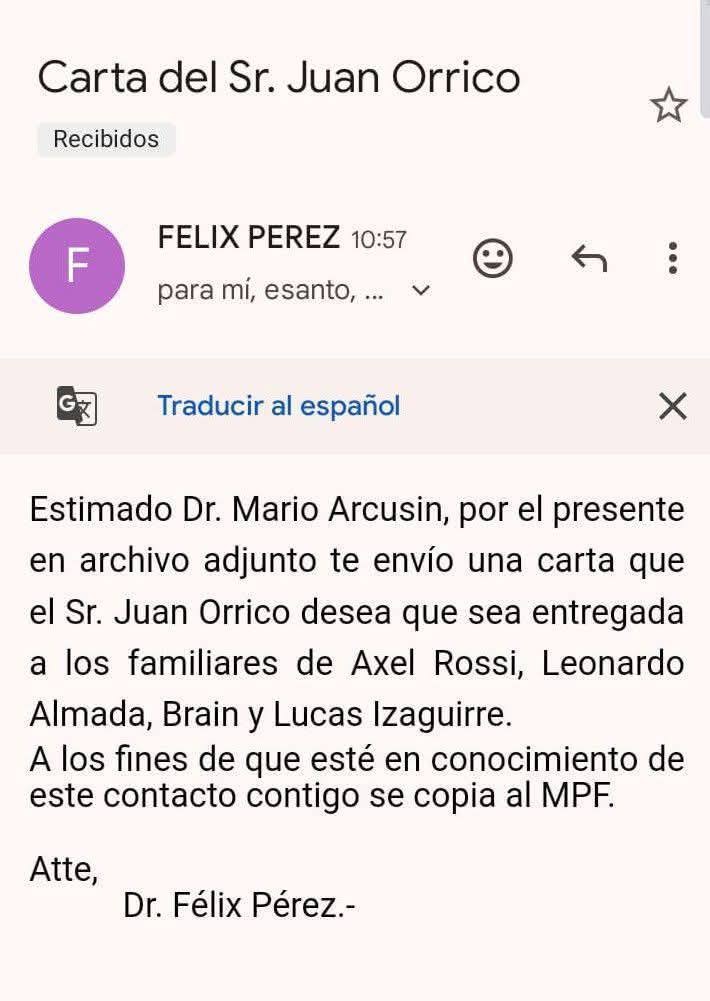
Task: Star the email from Felix Perez
Action: pos(668,105)
